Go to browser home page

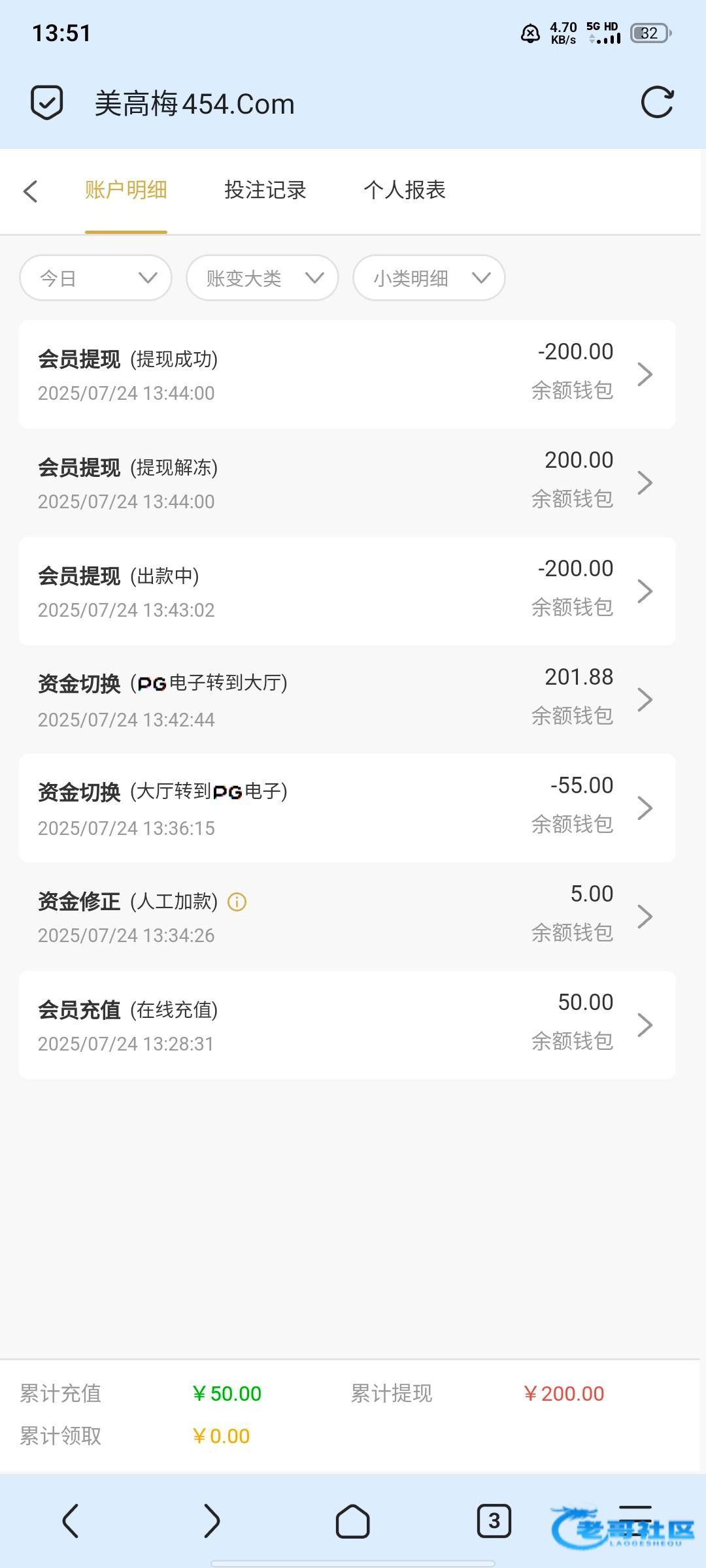pos(352,1521)
